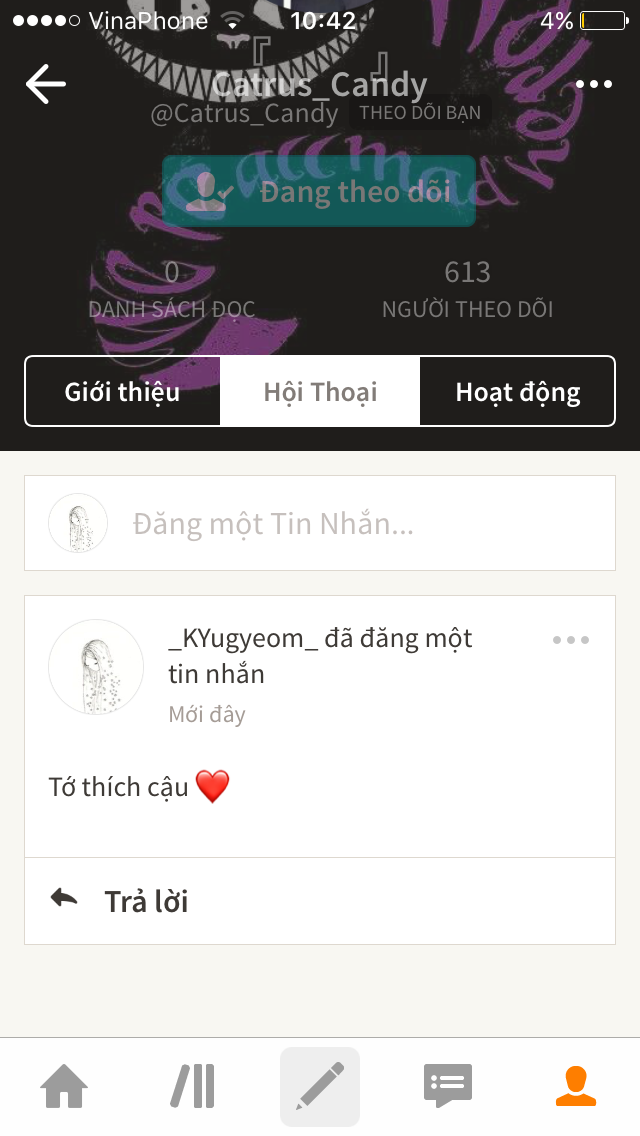Viewport: 640px width, 1136px height.
Task: Switch to the Hoạt động tab
Action: click(x=517, y=391)
